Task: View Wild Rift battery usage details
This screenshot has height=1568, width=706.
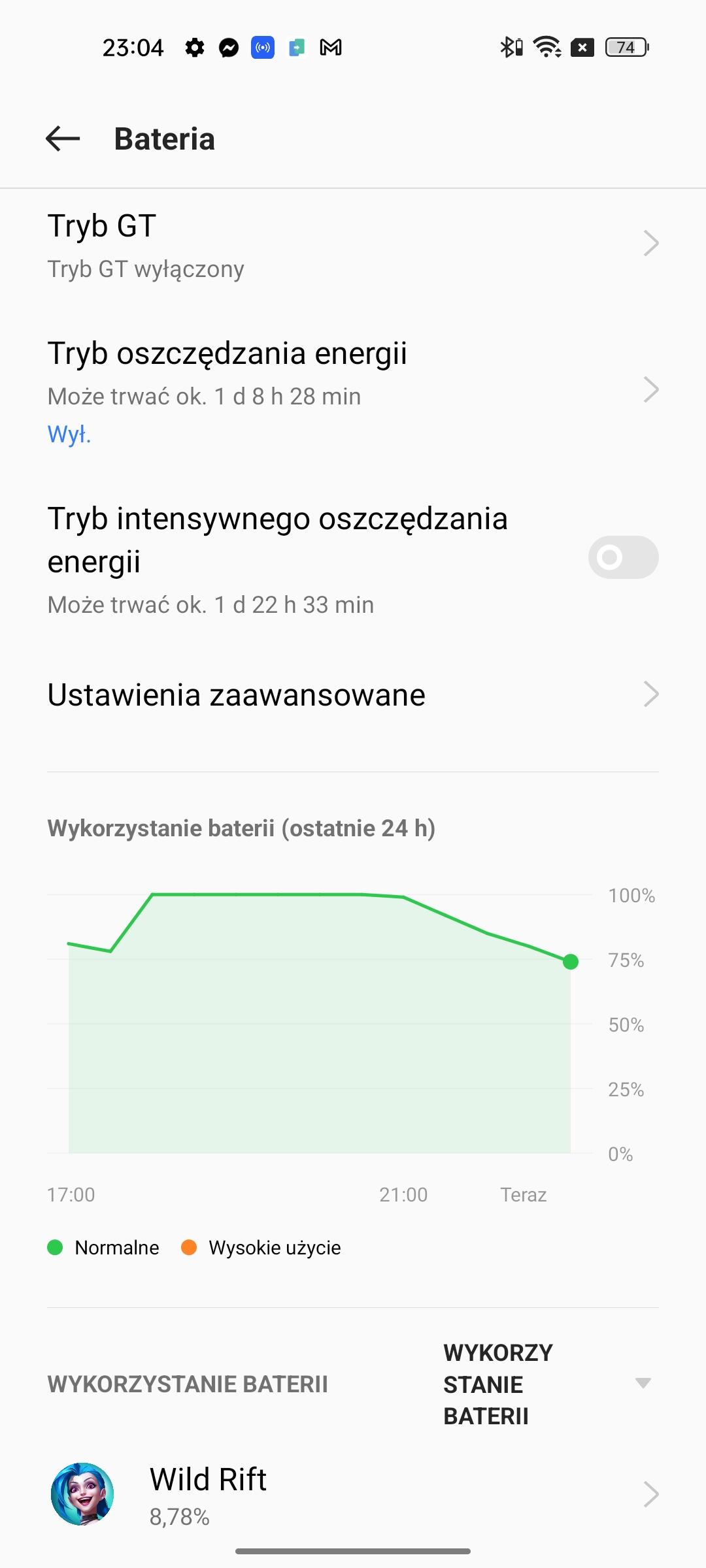Action: [353, 1495]
